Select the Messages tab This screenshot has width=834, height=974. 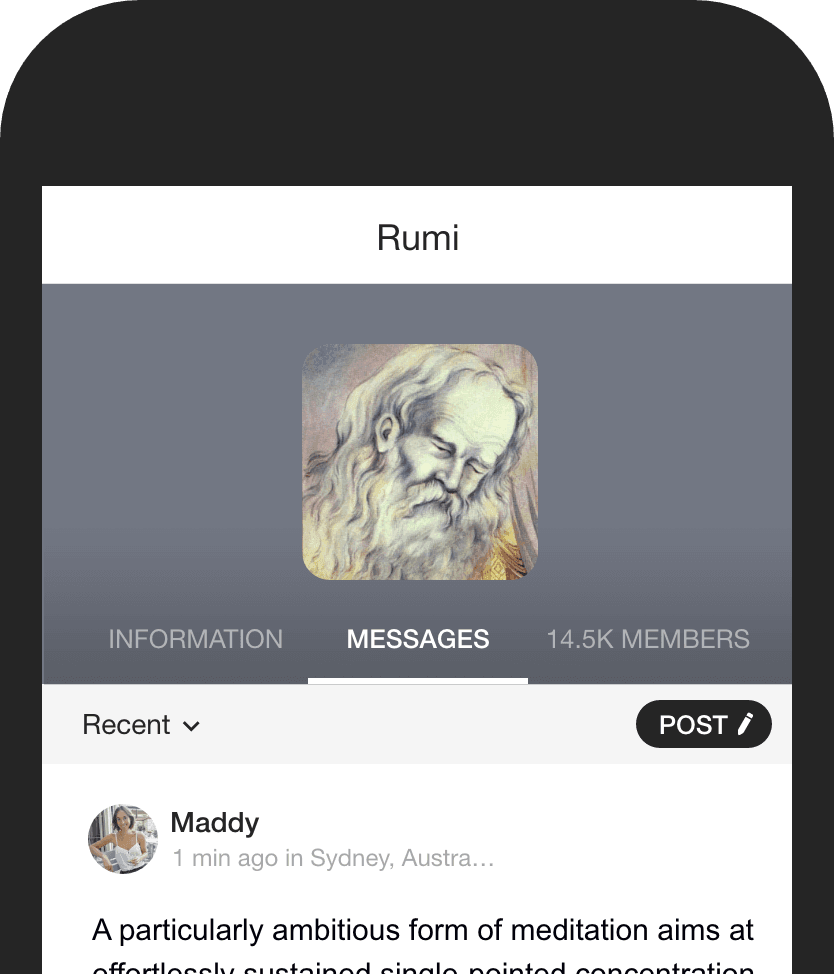tap(418, 639)
